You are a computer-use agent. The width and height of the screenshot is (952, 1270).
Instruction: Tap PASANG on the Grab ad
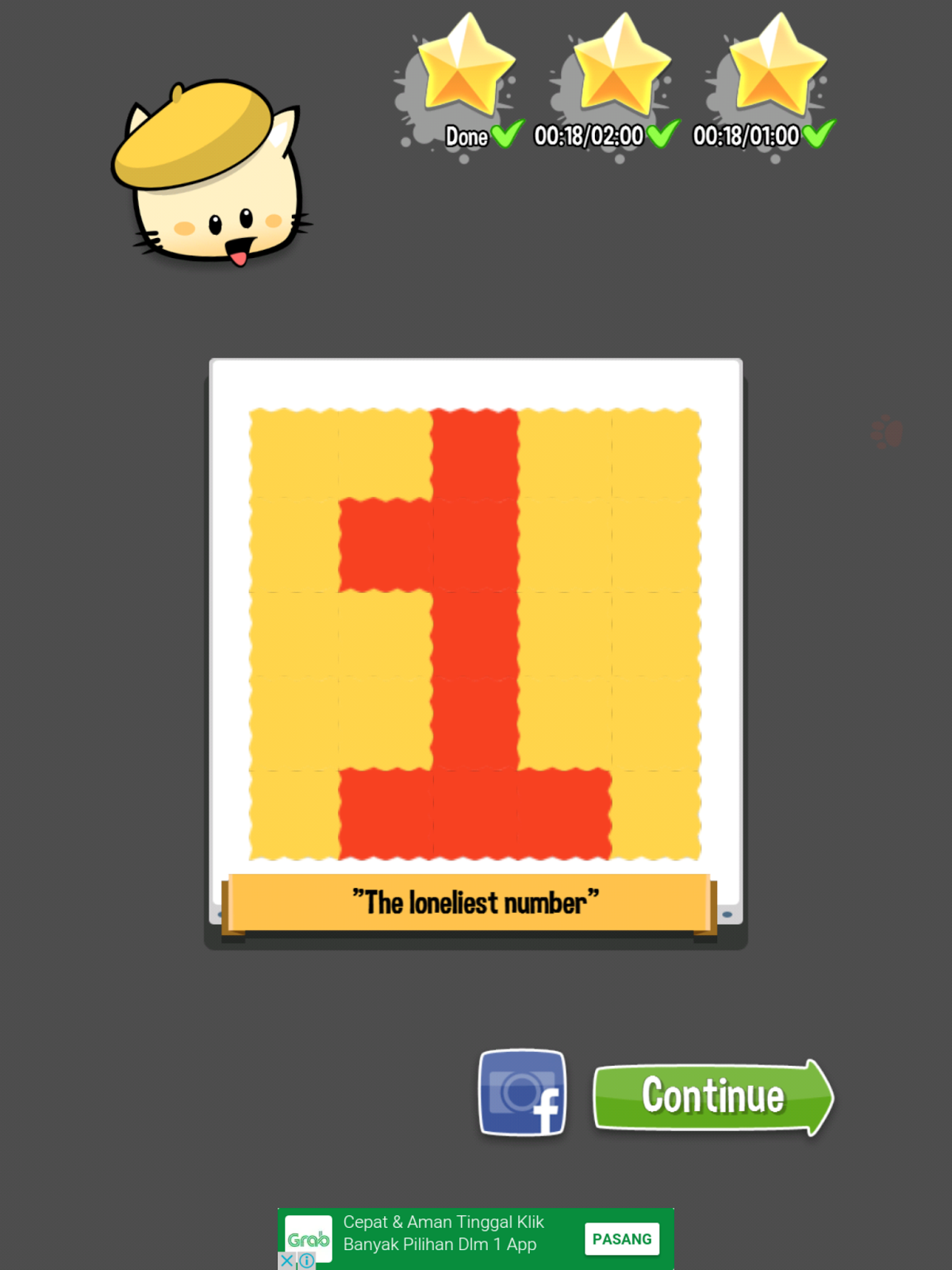pos(621,1239)
